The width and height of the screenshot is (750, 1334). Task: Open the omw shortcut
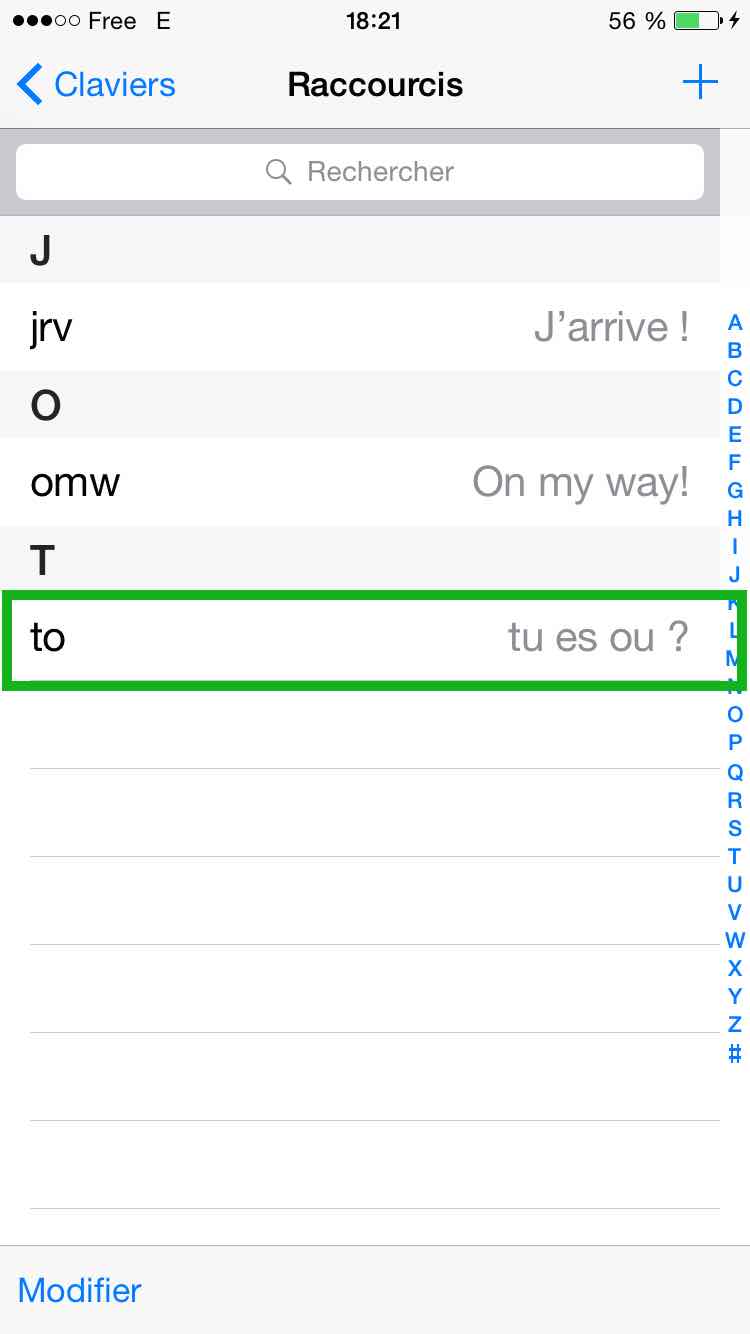(360, 482)
